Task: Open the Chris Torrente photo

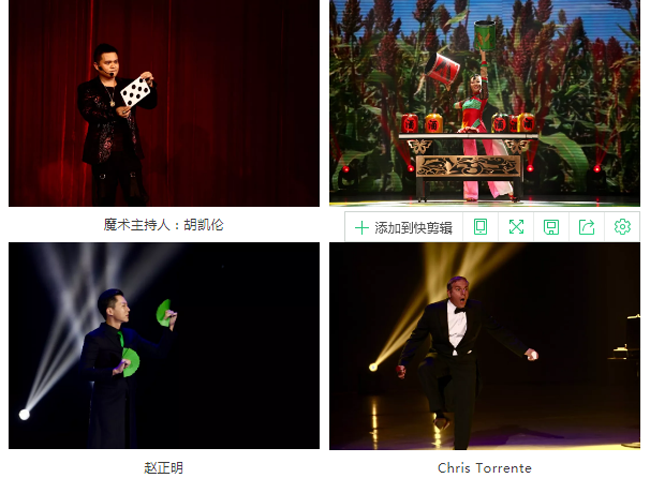Action: pyautogui.click(x=484, y=345)
